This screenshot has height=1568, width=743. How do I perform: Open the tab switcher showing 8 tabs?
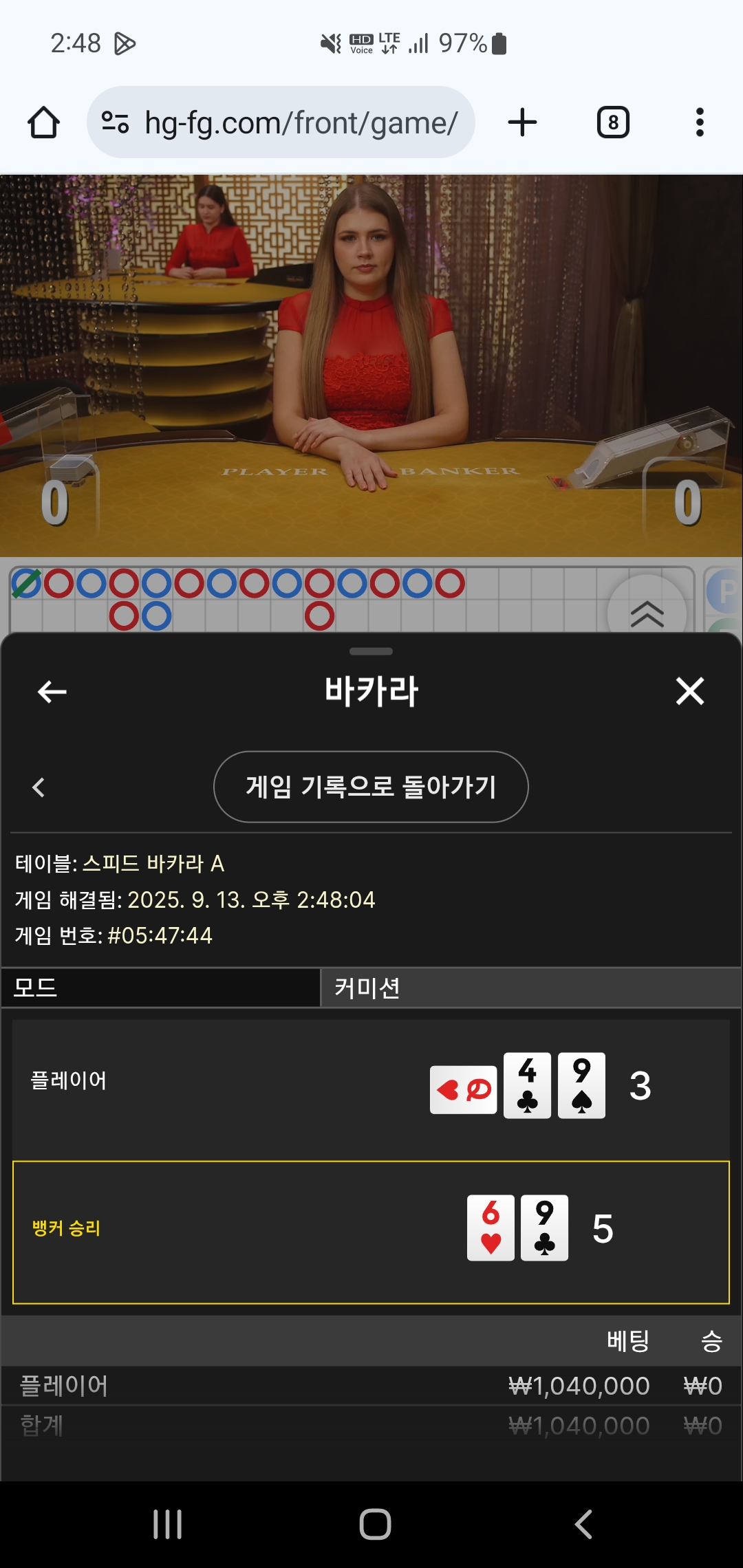613,122
